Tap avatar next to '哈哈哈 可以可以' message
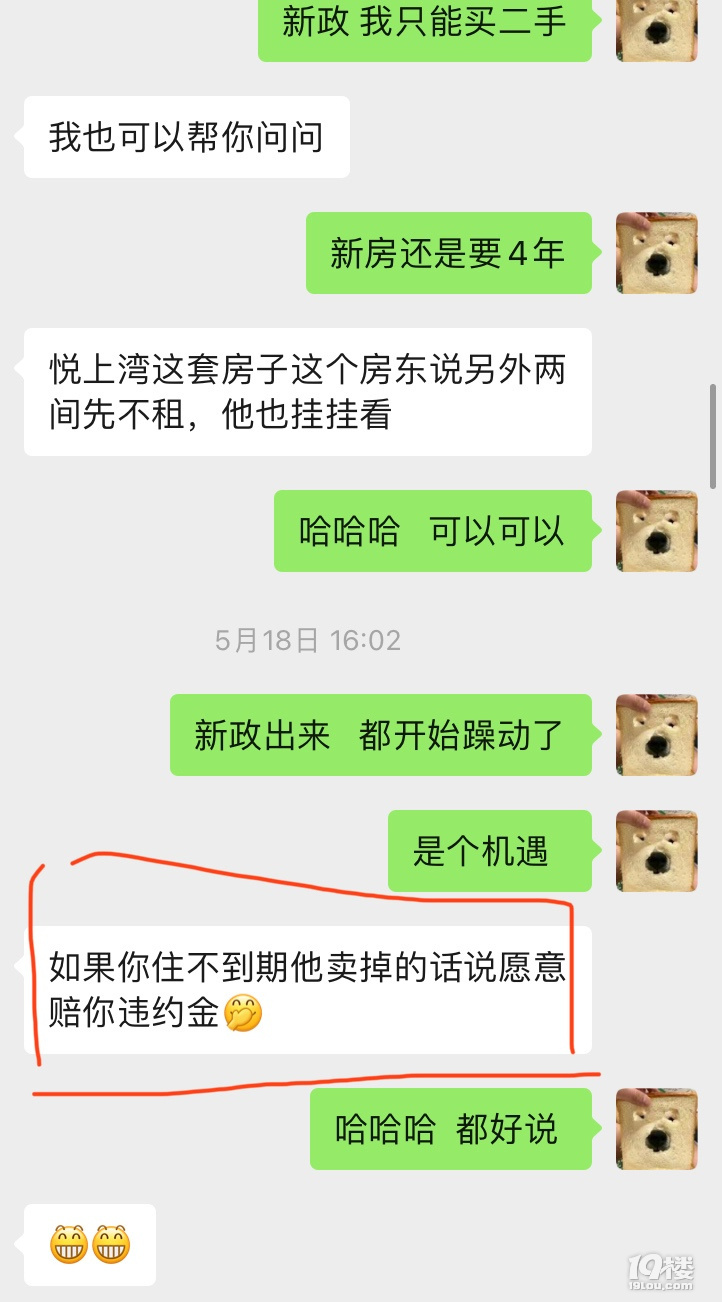This screenshot has height=1302, width=722. 657,531
